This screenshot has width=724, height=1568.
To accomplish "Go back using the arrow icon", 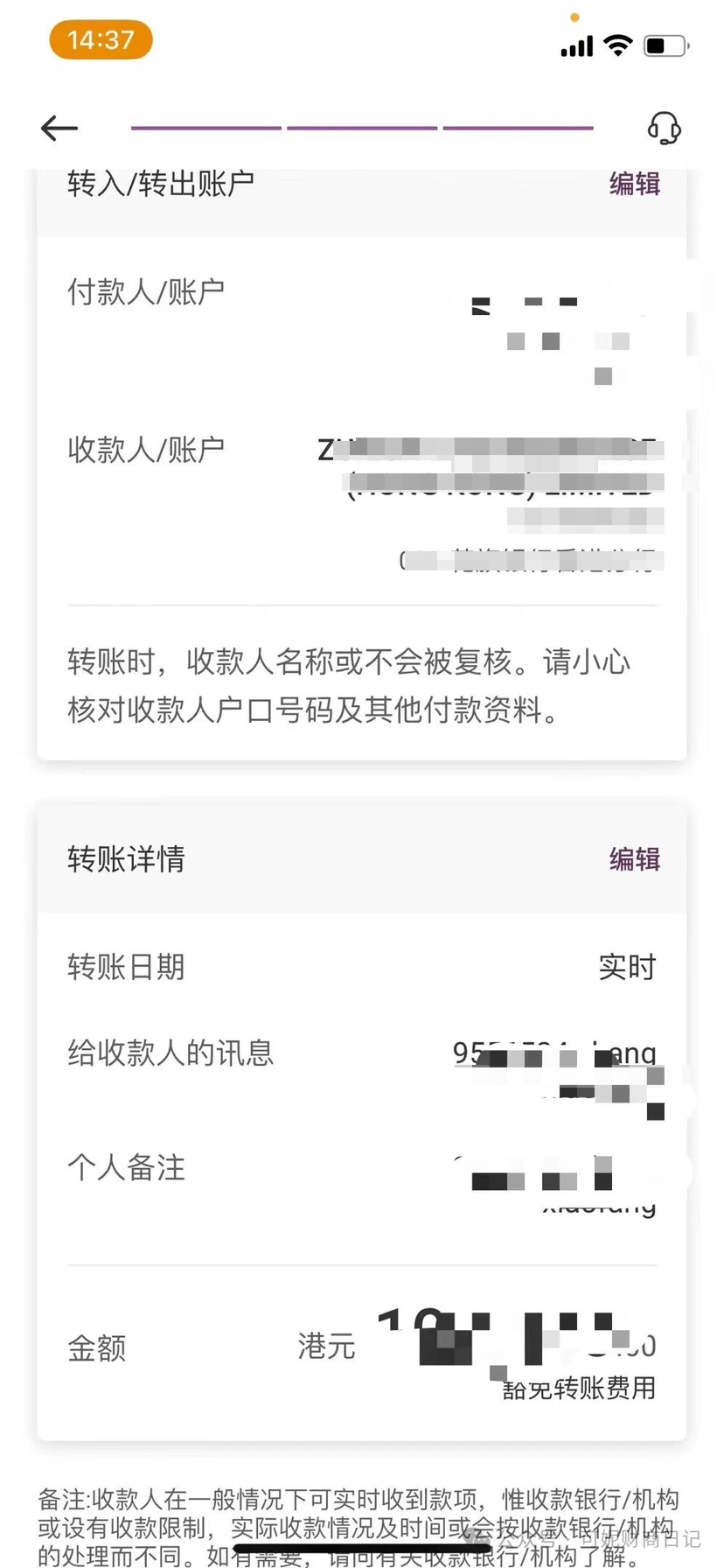I will (x=59, y=129).
